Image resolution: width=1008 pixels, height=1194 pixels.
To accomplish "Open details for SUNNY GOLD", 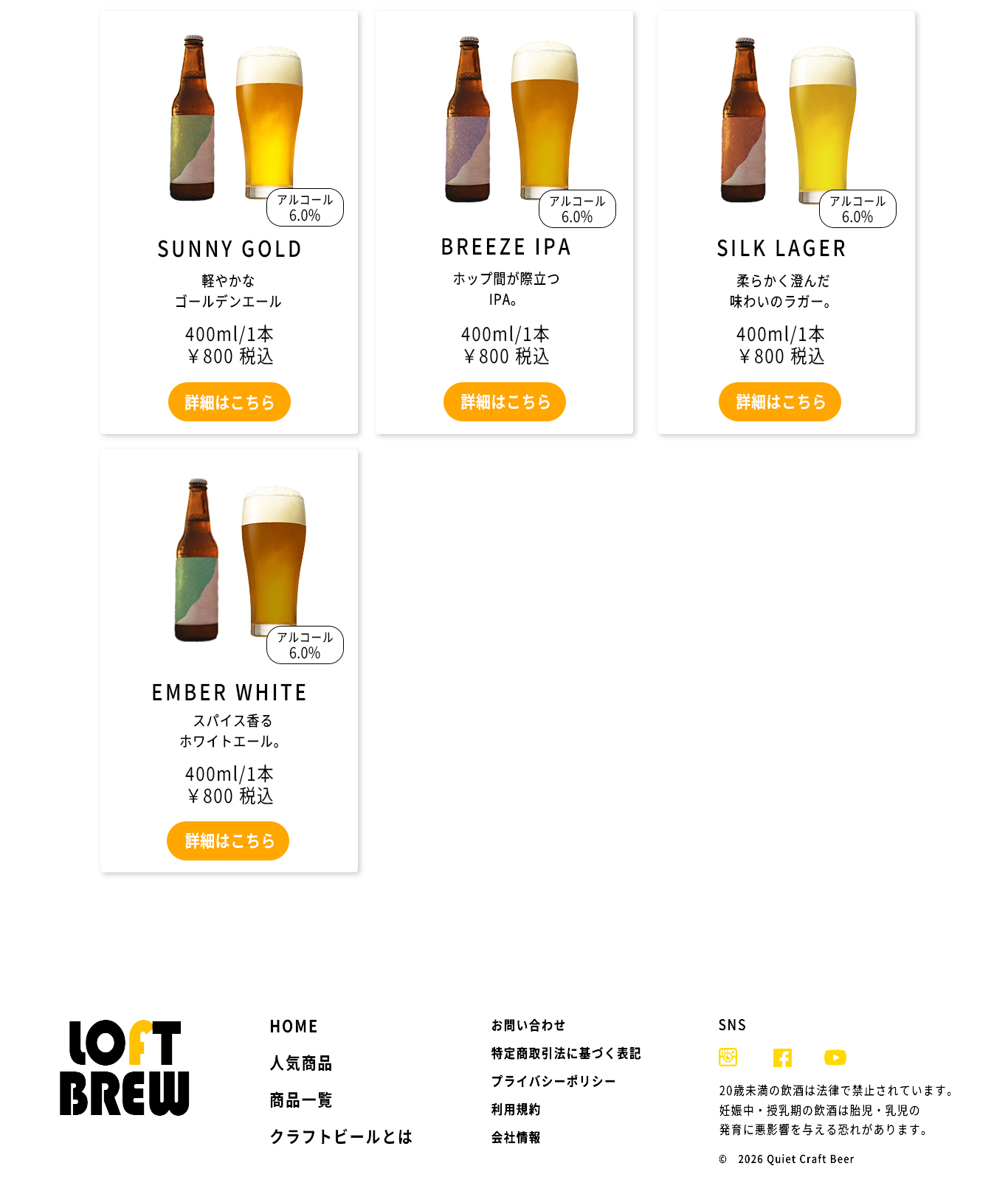I will (x=229, y=402).
